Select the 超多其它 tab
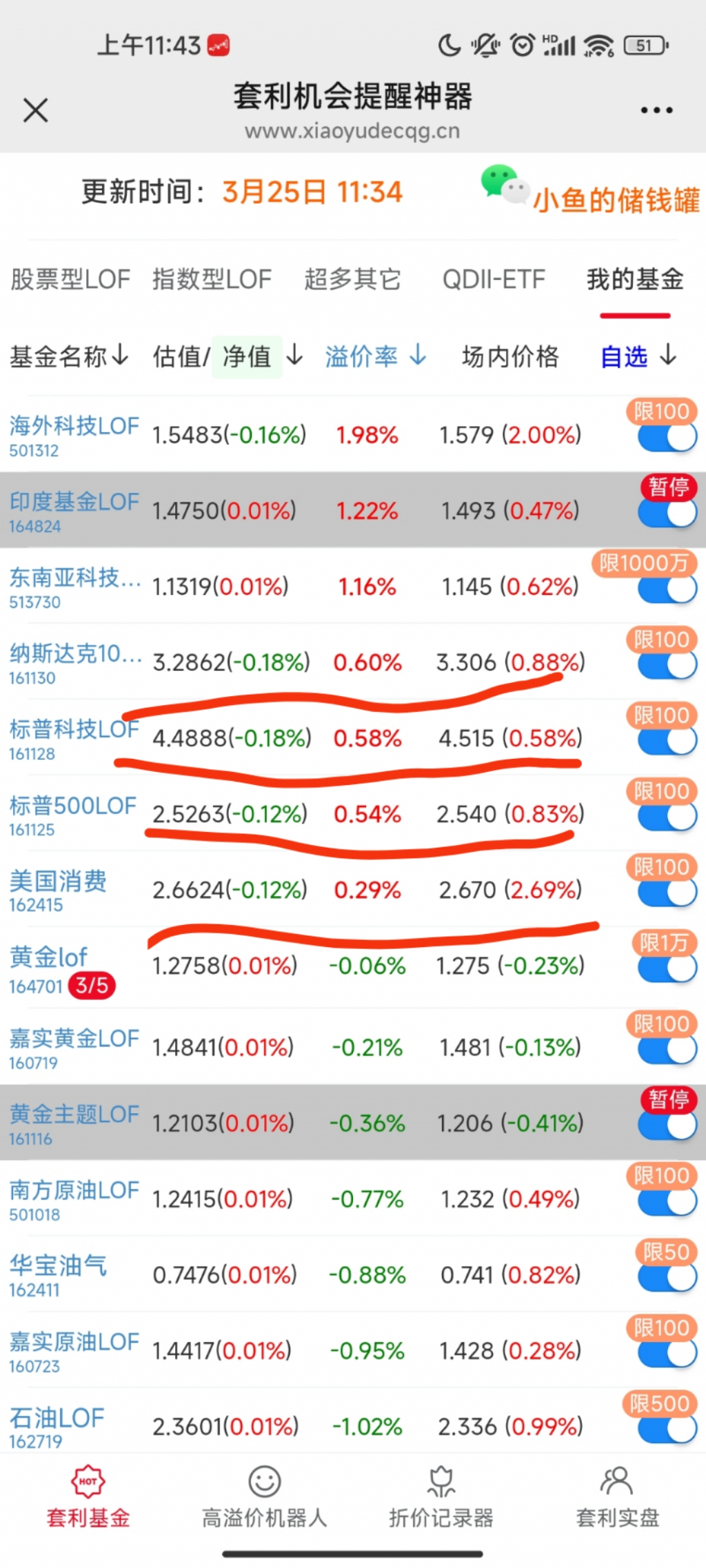Viewport: 706px width, 1568px height. pyautogui.click(x=352, y=280)
